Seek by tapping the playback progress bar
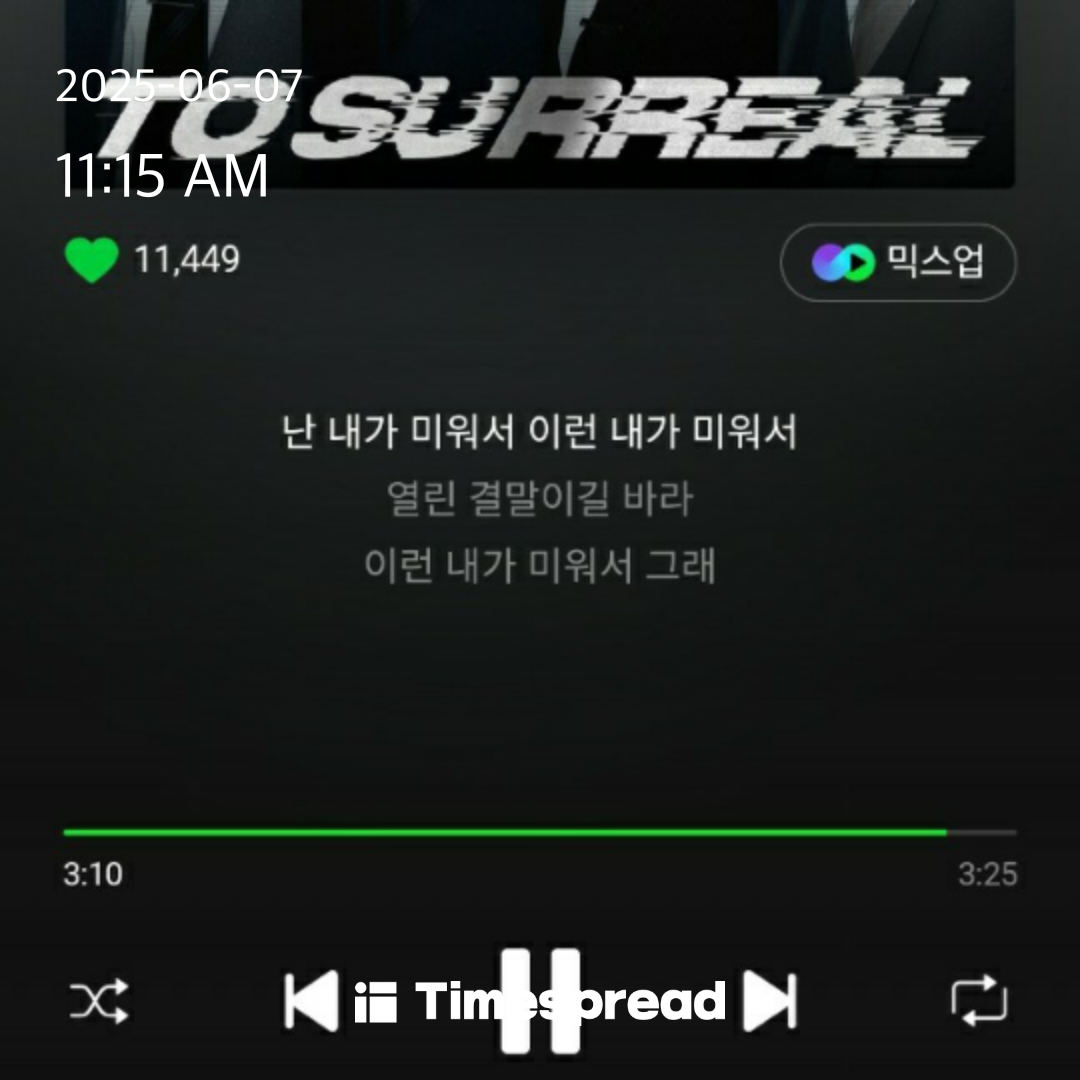Screen dimensions: 1080x1080 point(540,832)
